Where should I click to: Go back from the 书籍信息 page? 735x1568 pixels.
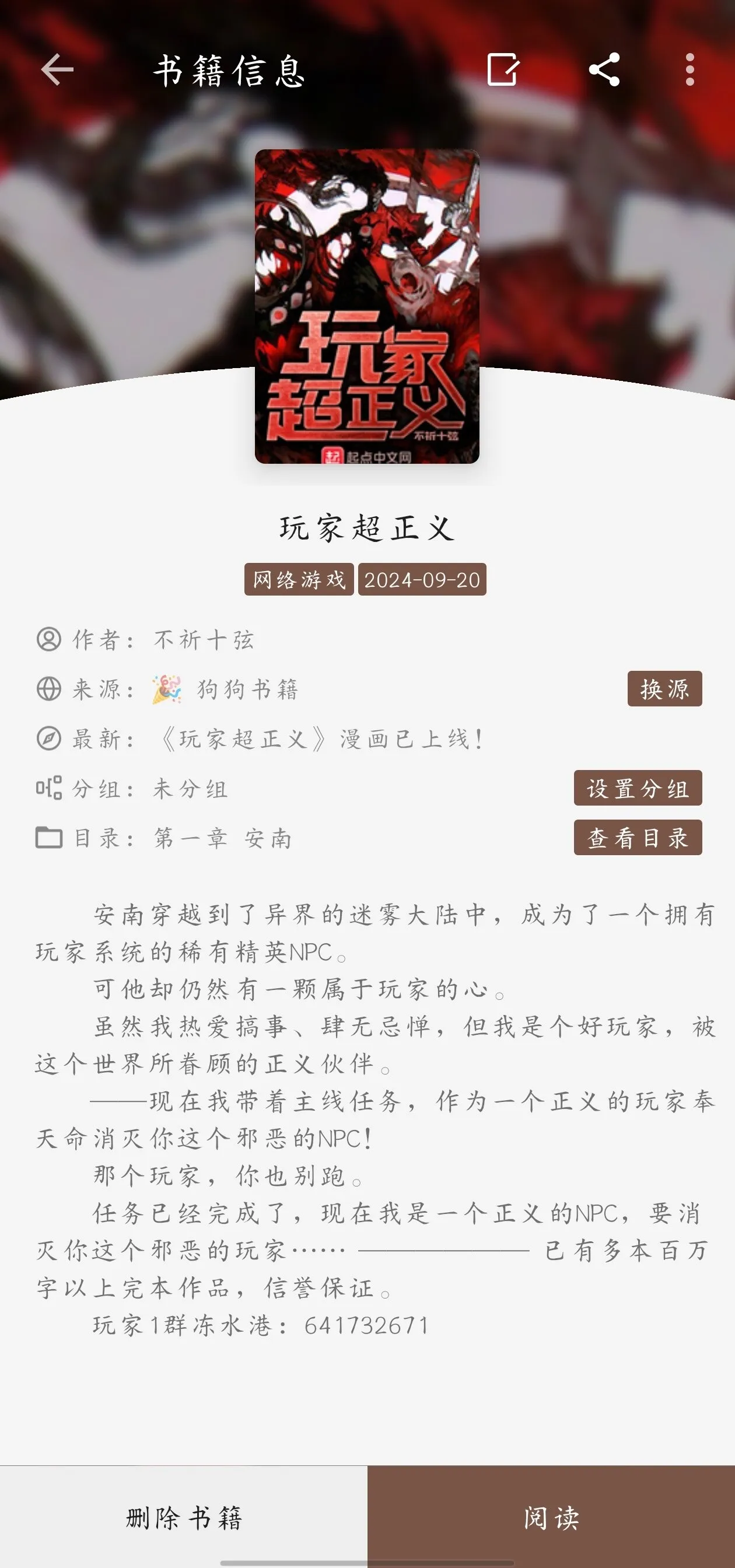pos(57,69)
